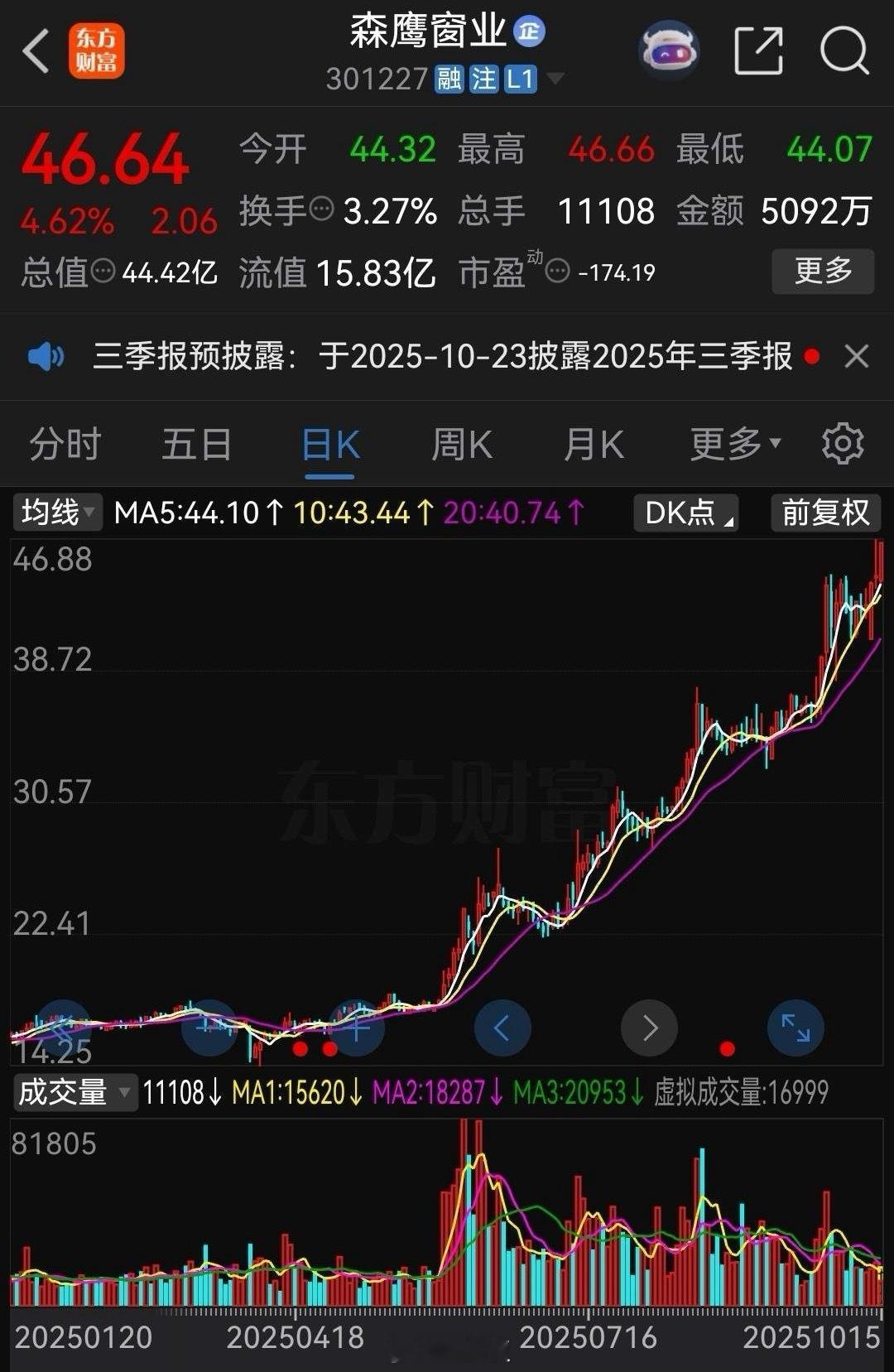
Task: Change the 成交量 sub-indicator dropdown
Action: coord(74,1092)
